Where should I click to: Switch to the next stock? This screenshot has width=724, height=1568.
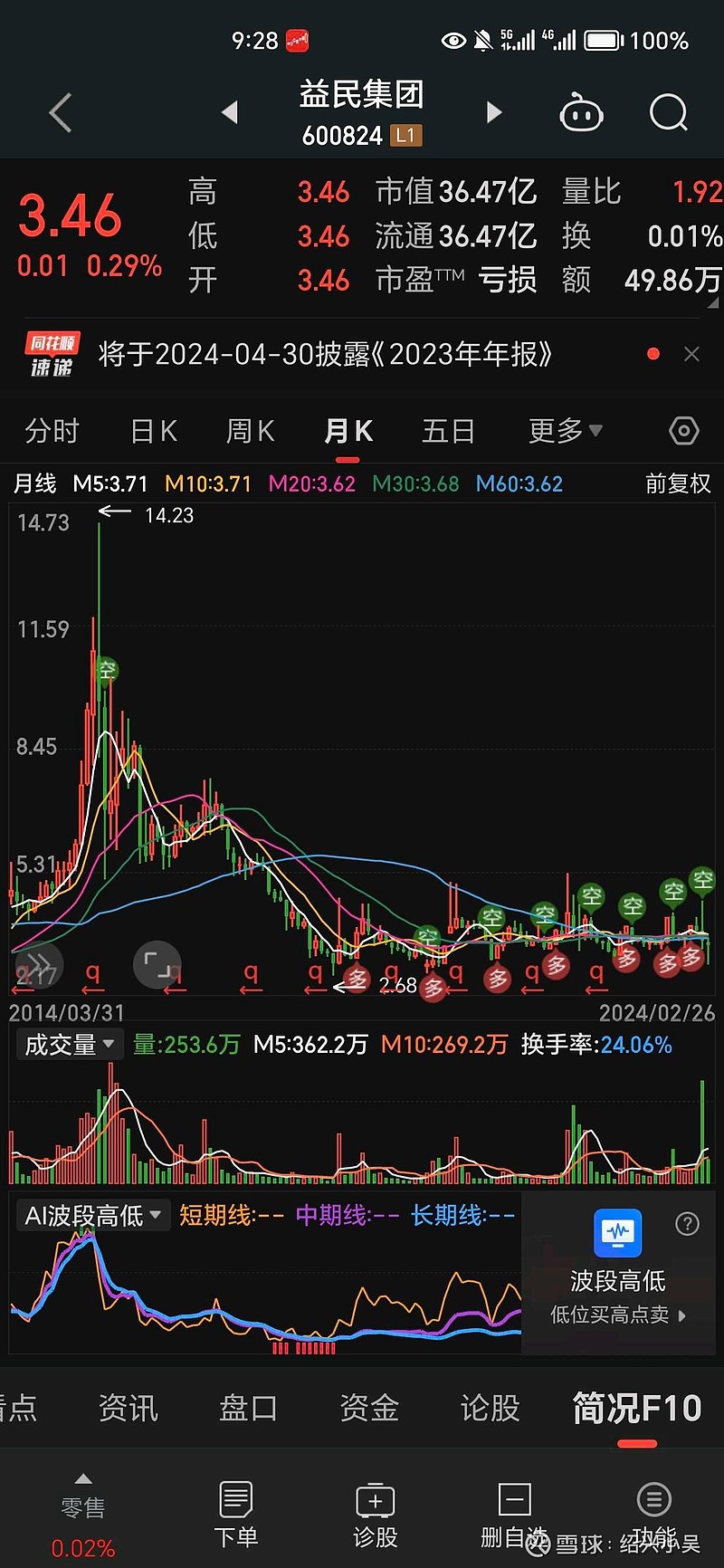493,112
